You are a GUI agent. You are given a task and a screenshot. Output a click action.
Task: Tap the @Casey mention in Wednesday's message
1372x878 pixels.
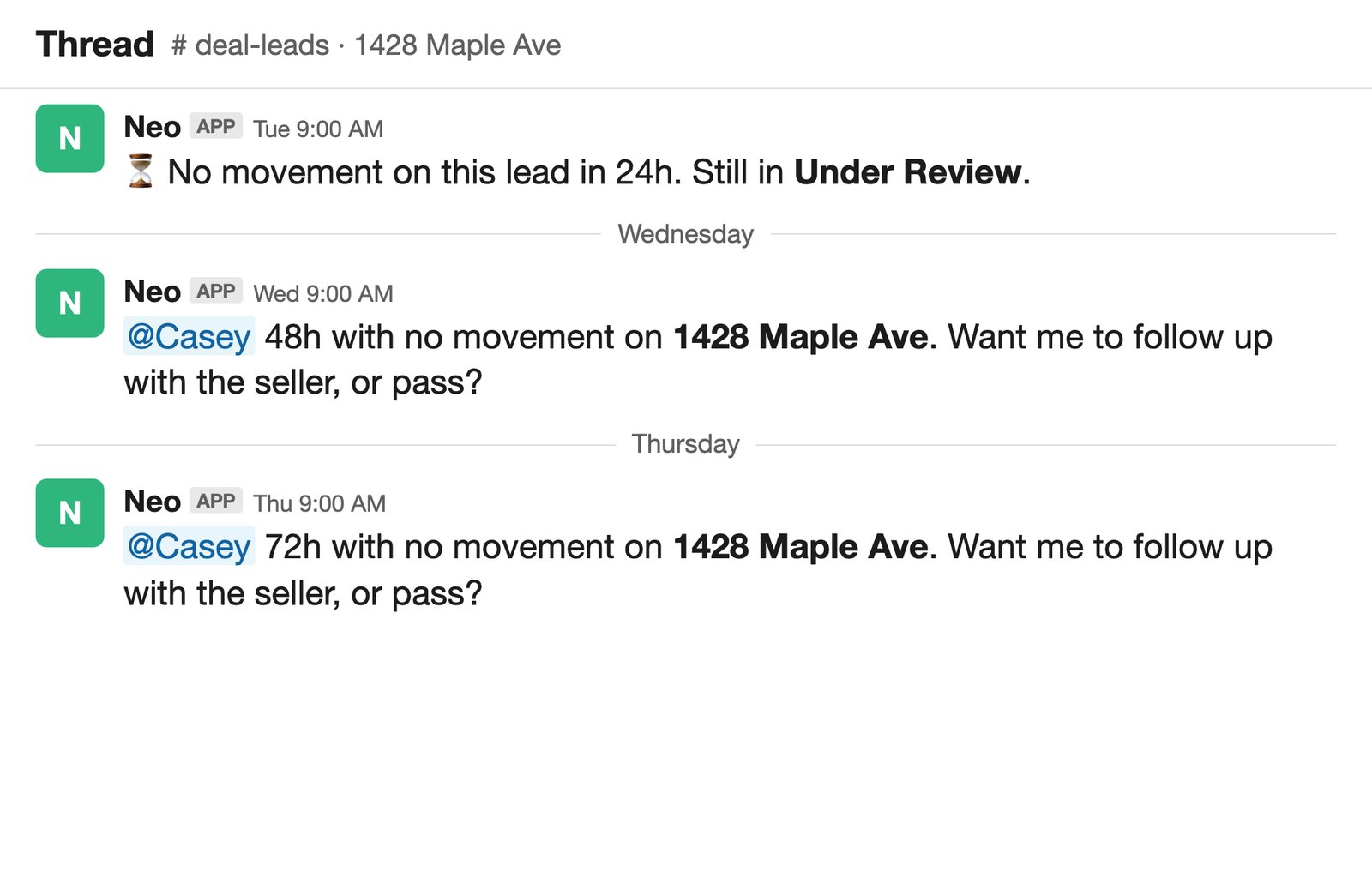coord(189,336)
